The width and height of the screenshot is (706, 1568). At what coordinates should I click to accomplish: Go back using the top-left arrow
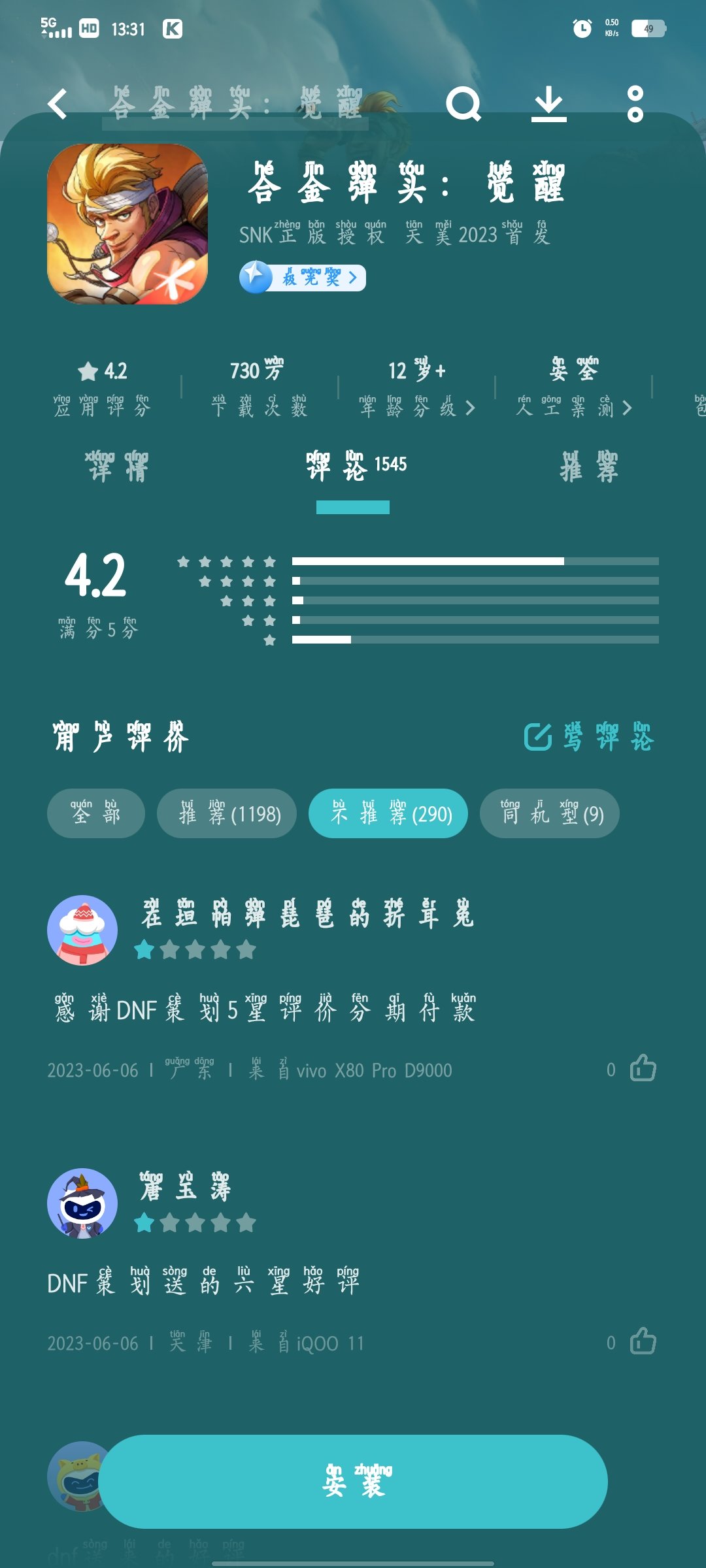tap(58, 104)
